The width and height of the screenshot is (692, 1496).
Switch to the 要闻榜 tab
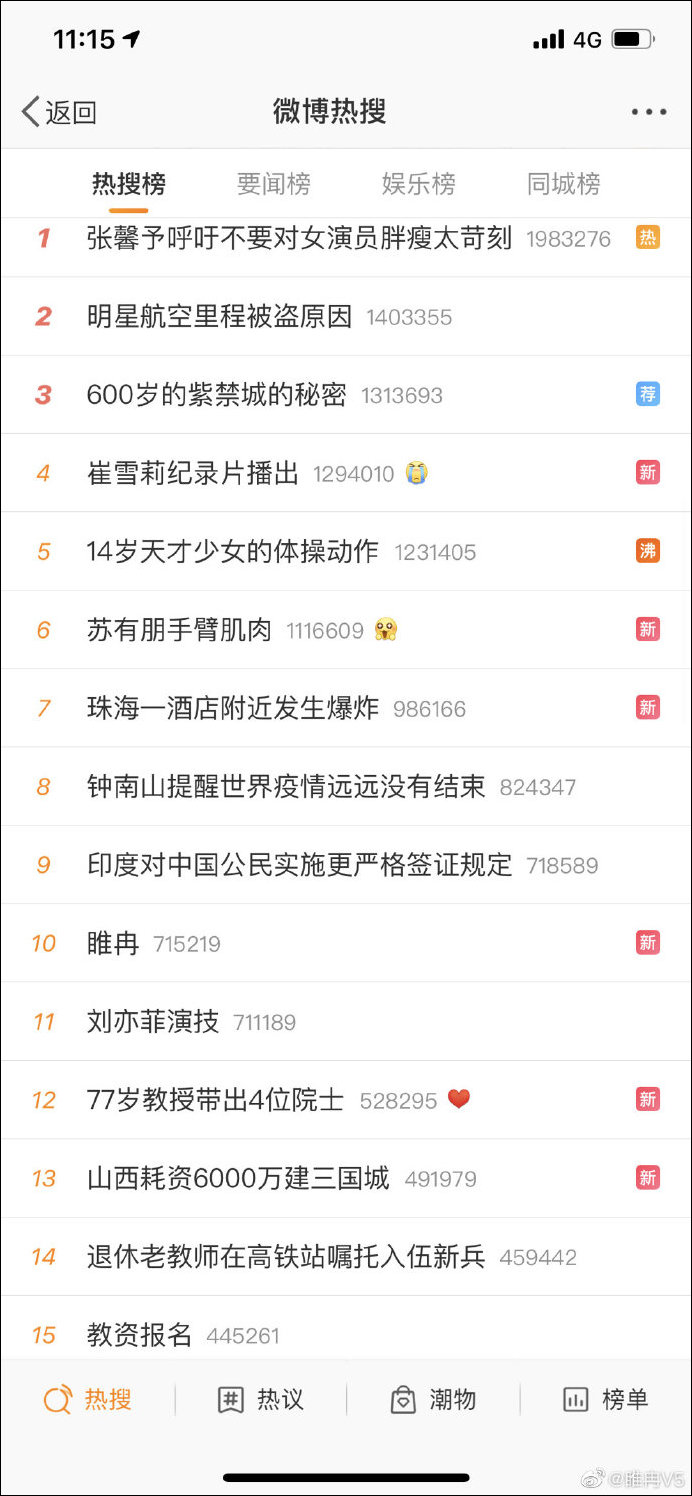[x=273, y=184]
